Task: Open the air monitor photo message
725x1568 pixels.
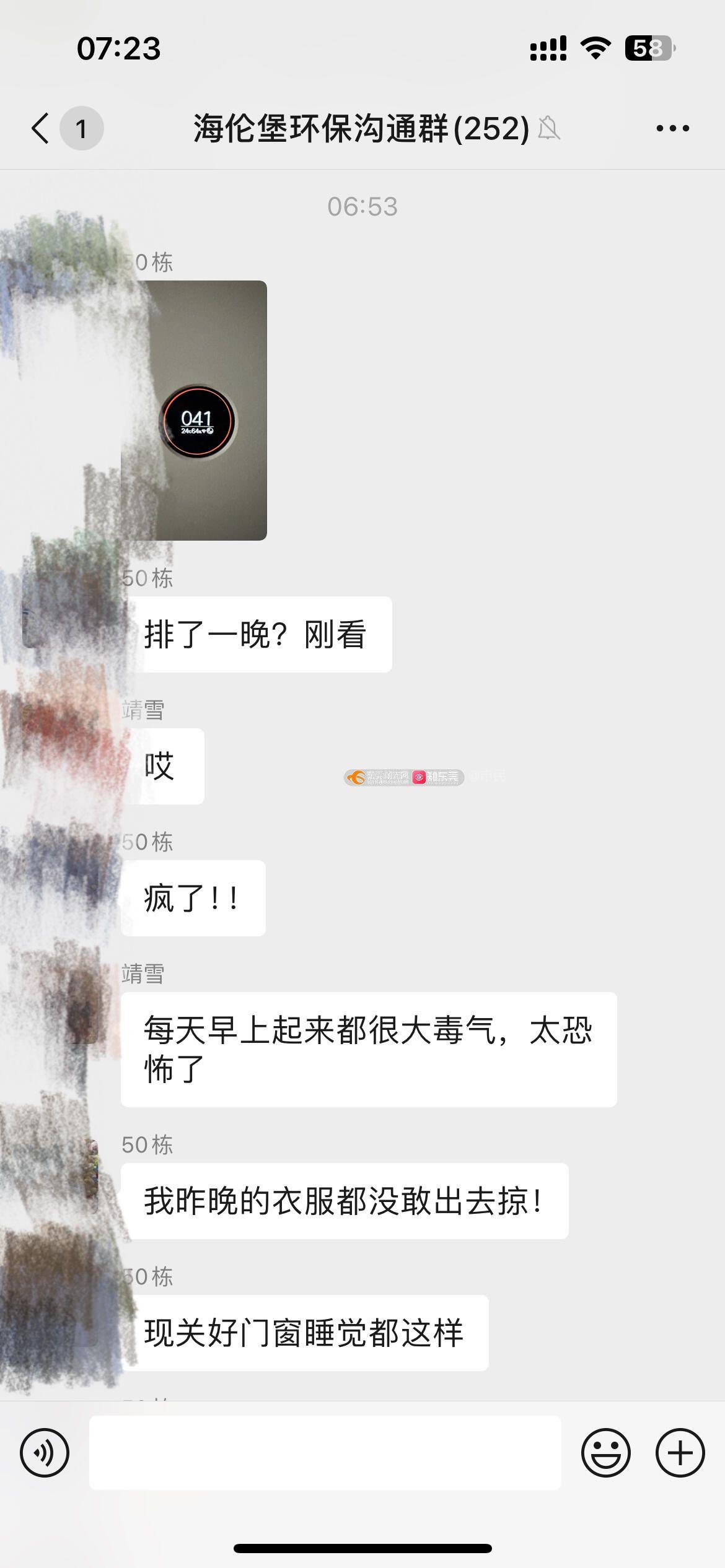Action: [195, 410]
